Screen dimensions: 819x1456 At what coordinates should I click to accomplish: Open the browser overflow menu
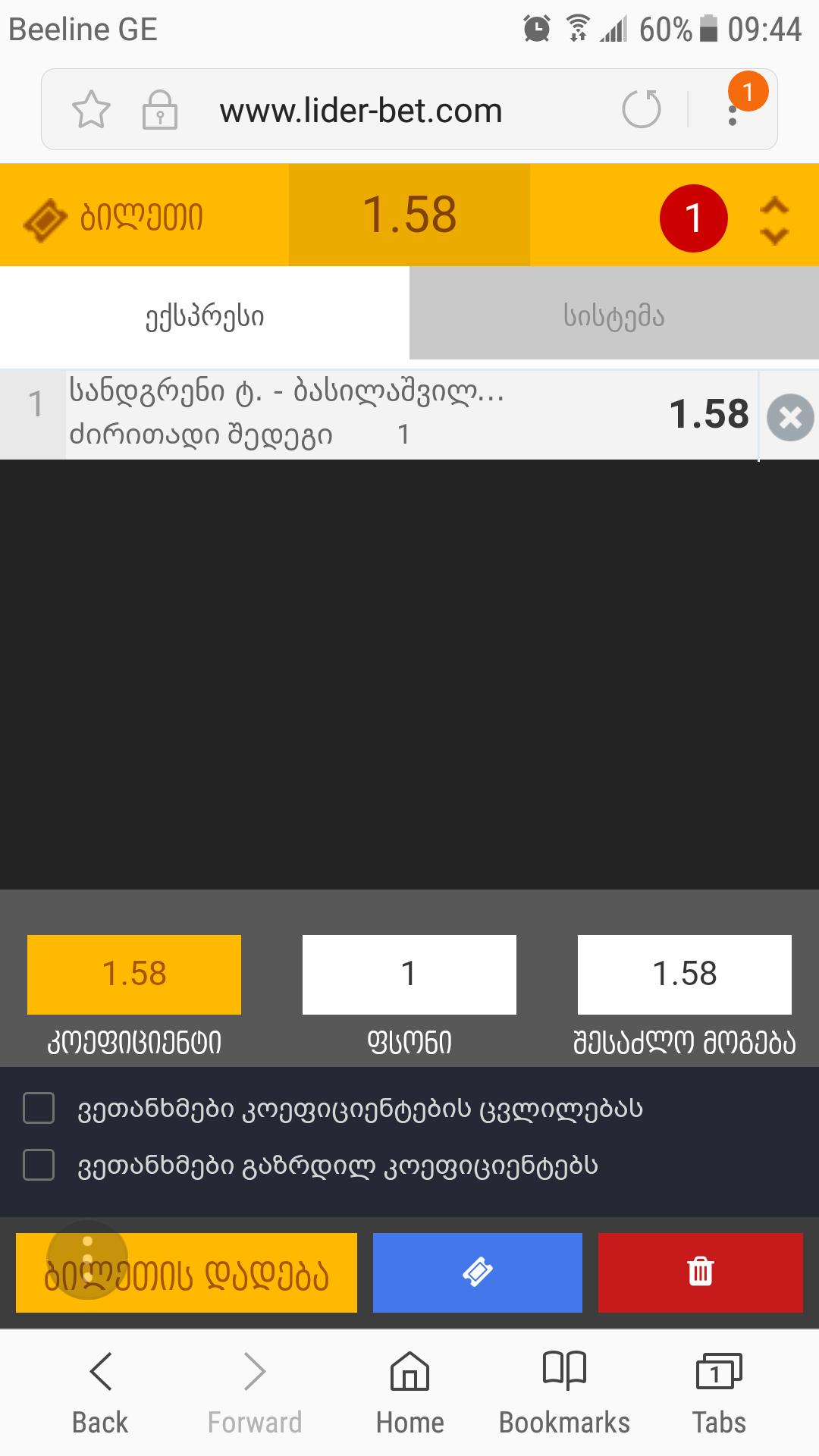tap(733, 111)
